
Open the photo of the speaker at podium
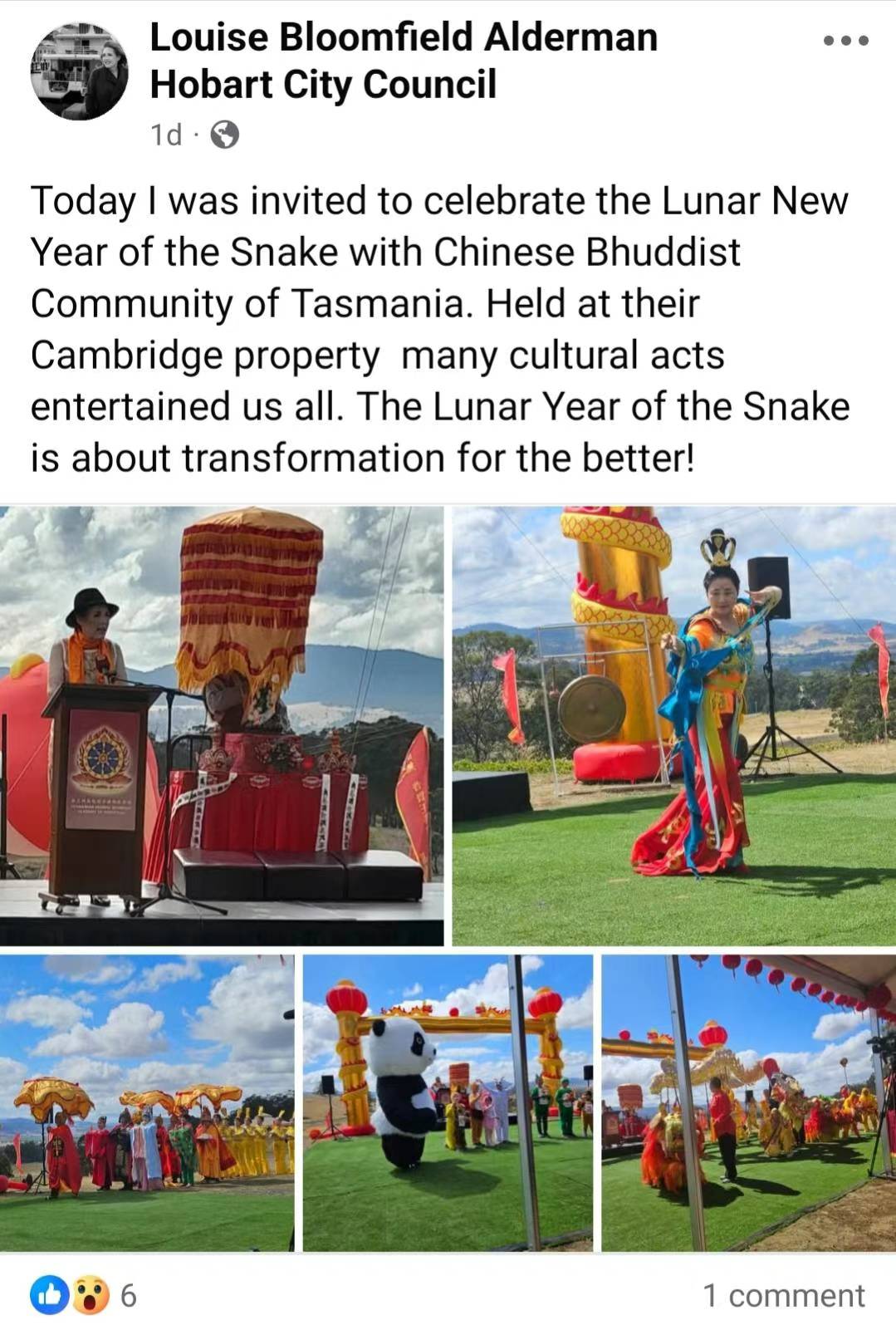[222, 725]
